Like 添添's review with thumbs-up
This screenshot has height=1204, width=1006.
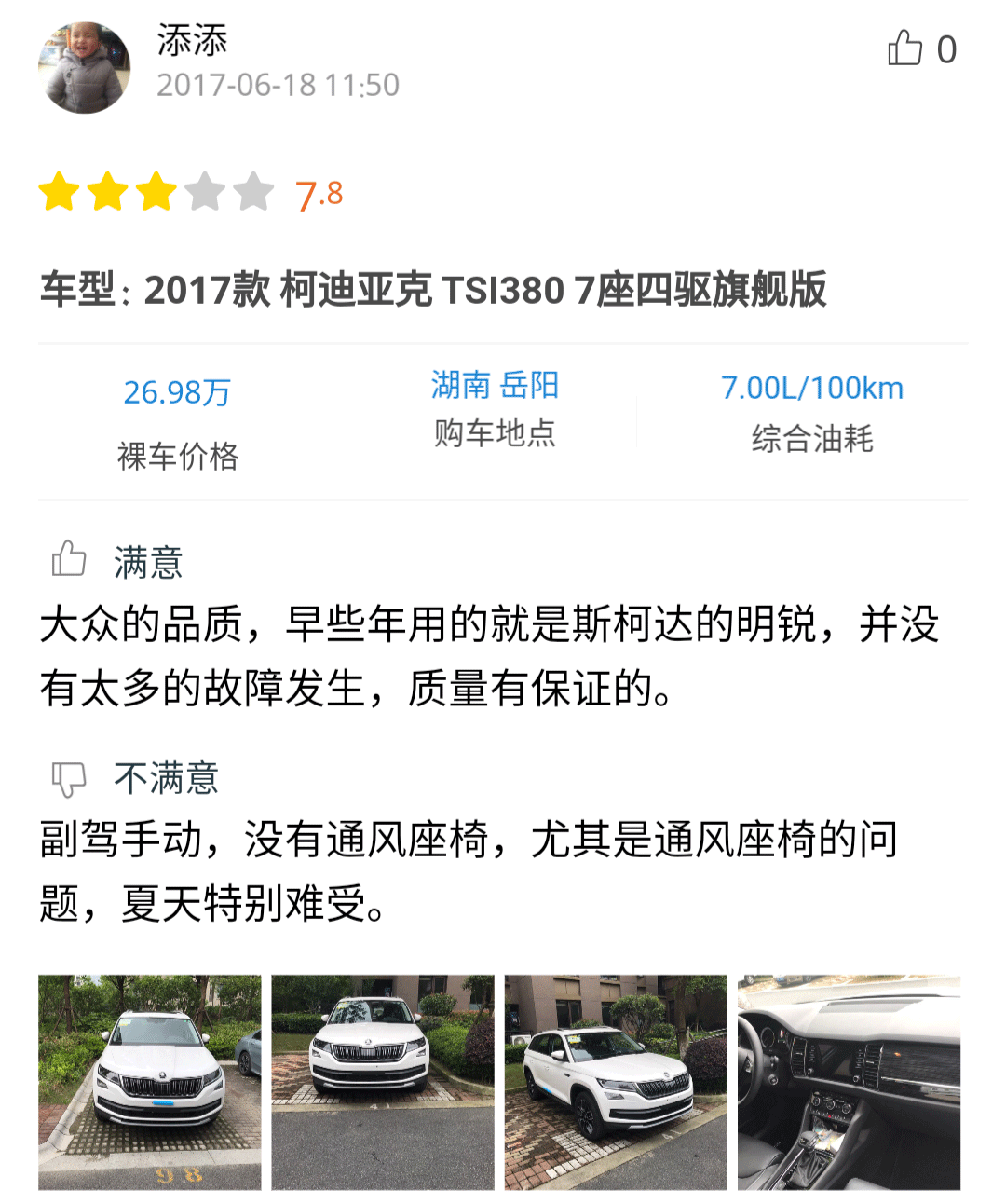905,48
